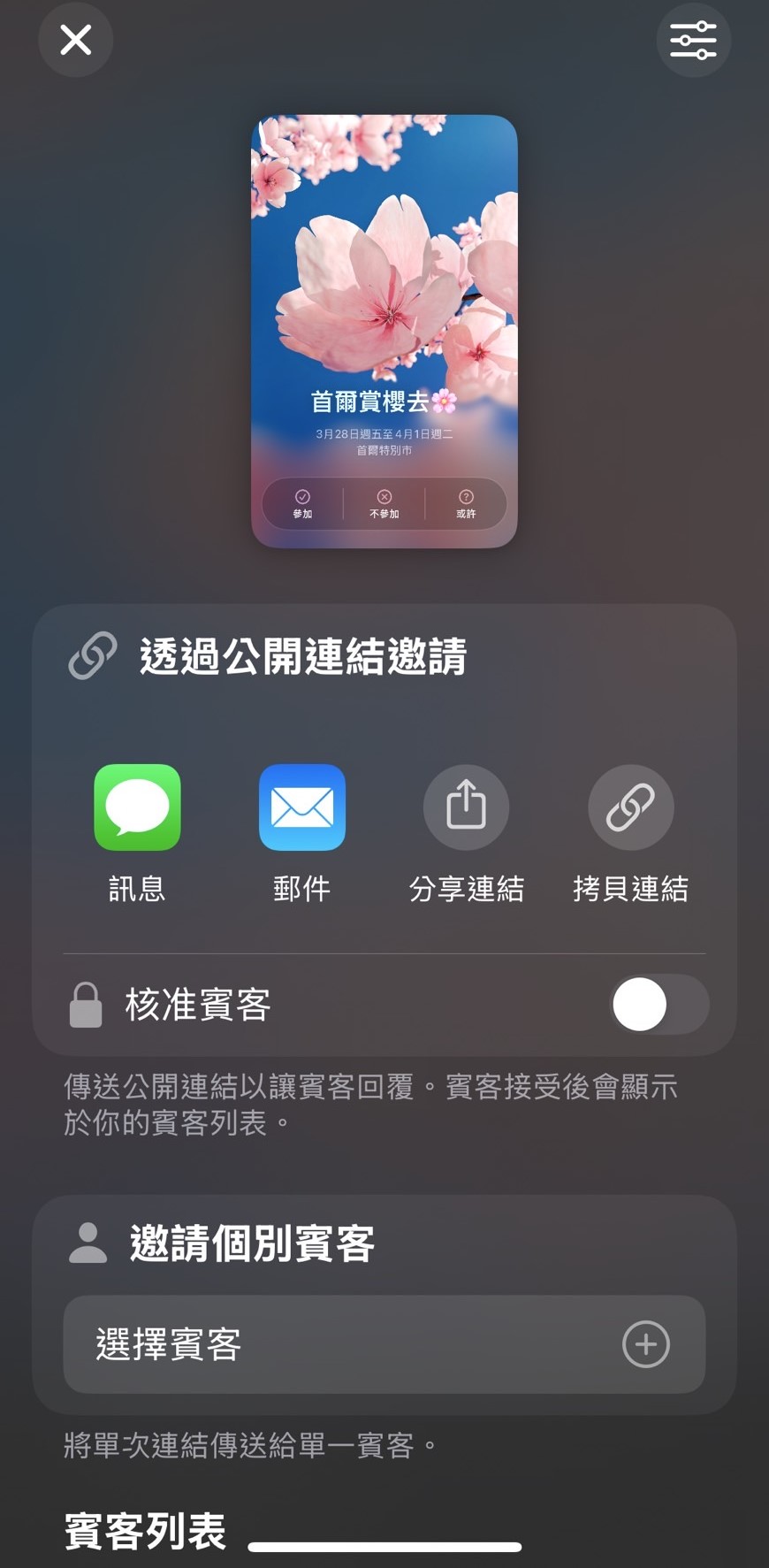Tap the lock icon next to 核准賓客
The width and height of the screenshot is (769, 1568).
(x=84, y=1005)
